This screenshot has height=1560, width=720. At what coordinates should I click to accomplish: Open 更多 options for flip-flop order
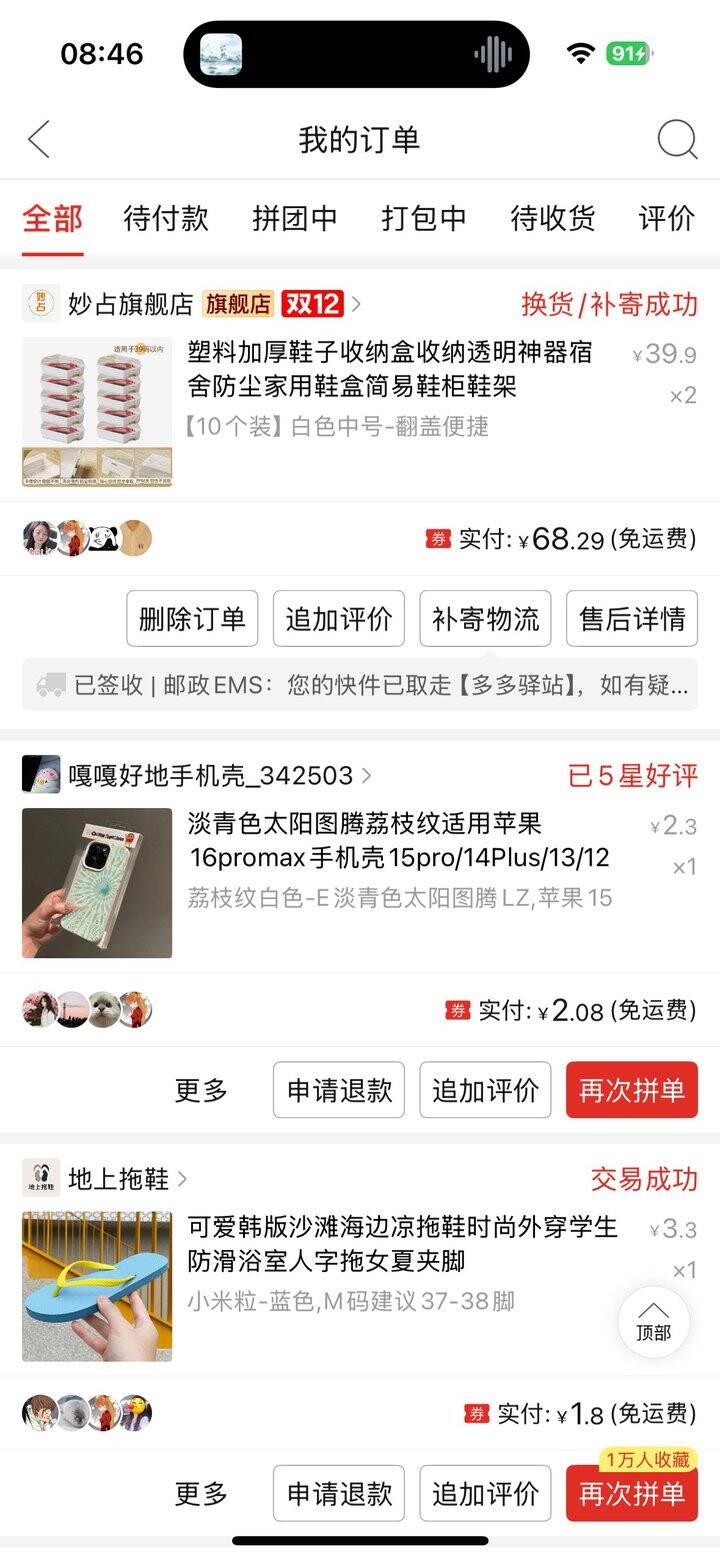point(201,1494)
